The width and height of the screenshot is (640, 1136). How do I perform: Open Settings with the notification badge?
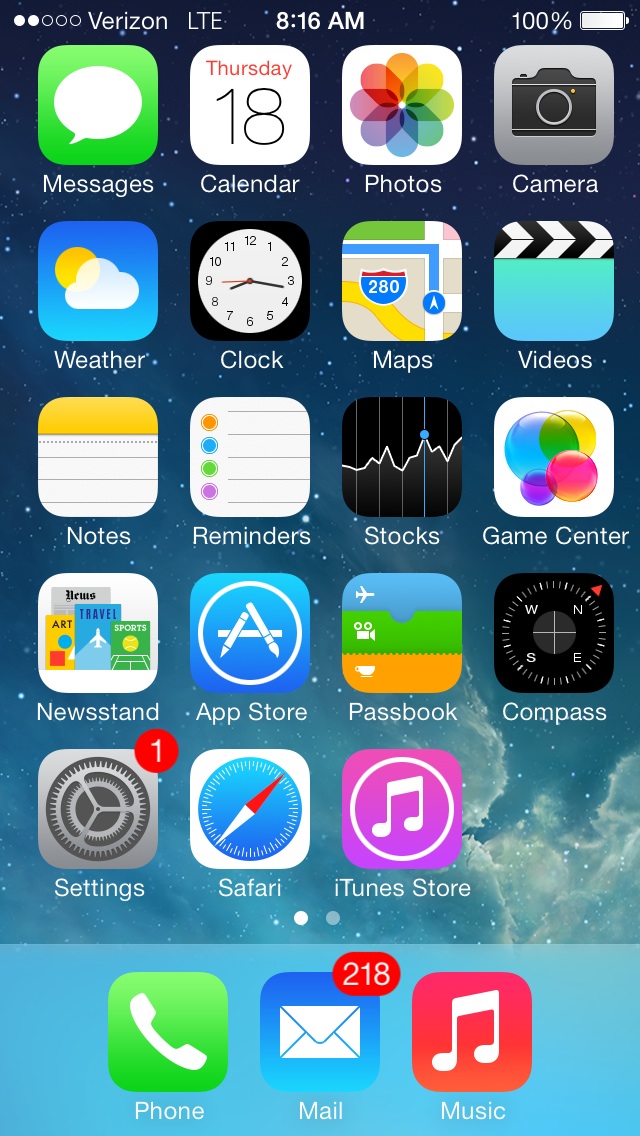(98, 809)
